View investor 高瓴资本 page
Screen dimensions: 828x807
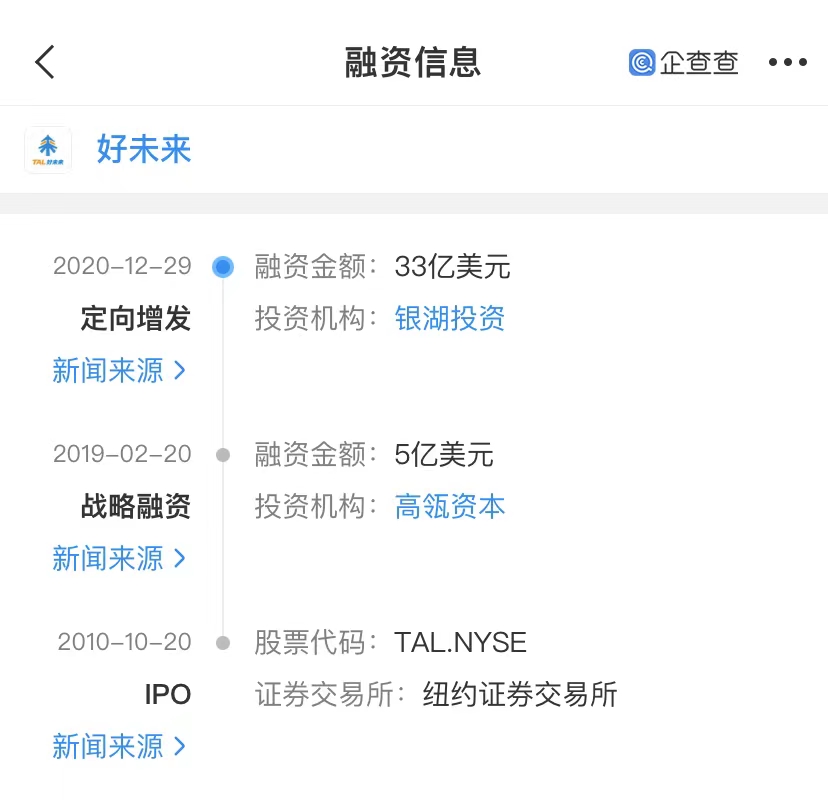pos(450,506)
